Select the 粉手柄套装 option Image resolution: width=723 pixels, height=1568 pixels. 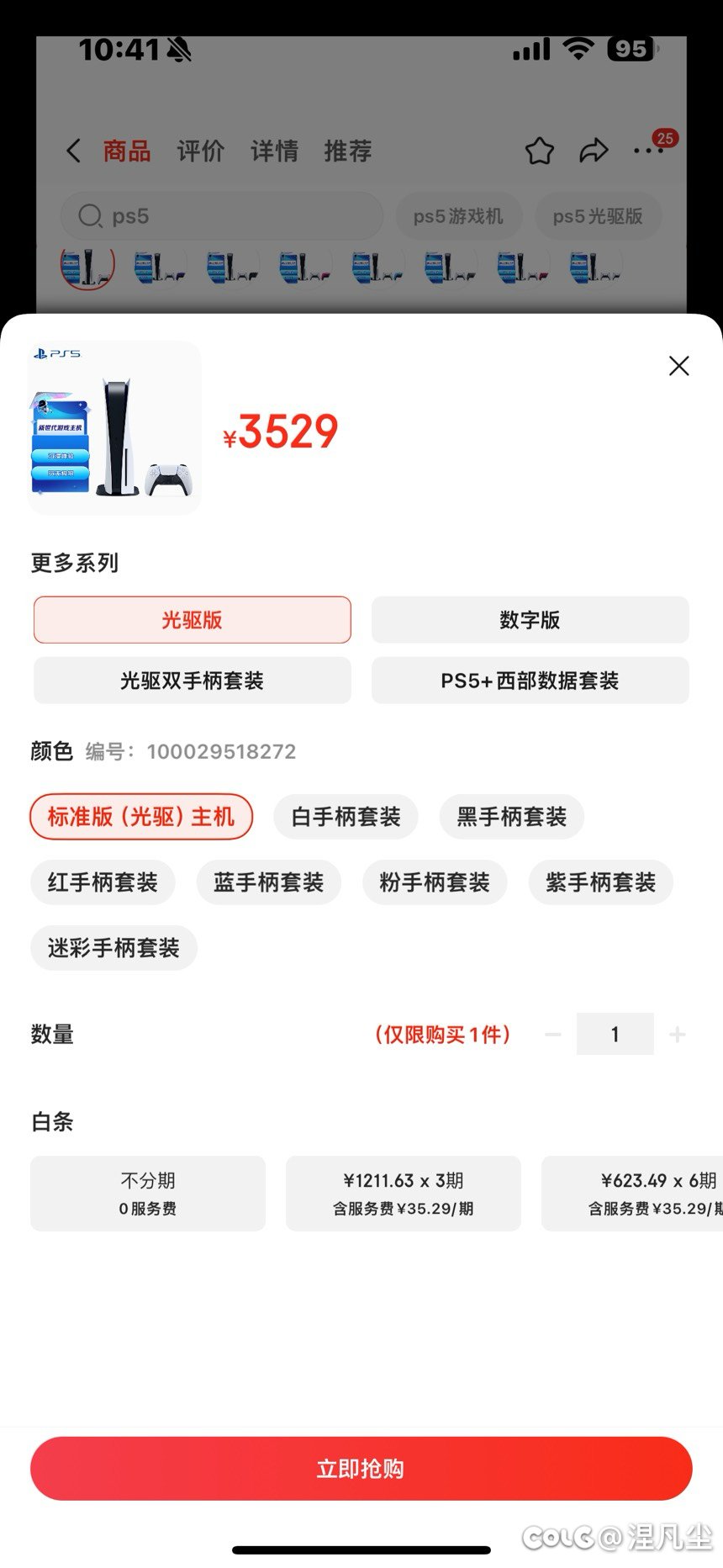(x=435, y=882)
